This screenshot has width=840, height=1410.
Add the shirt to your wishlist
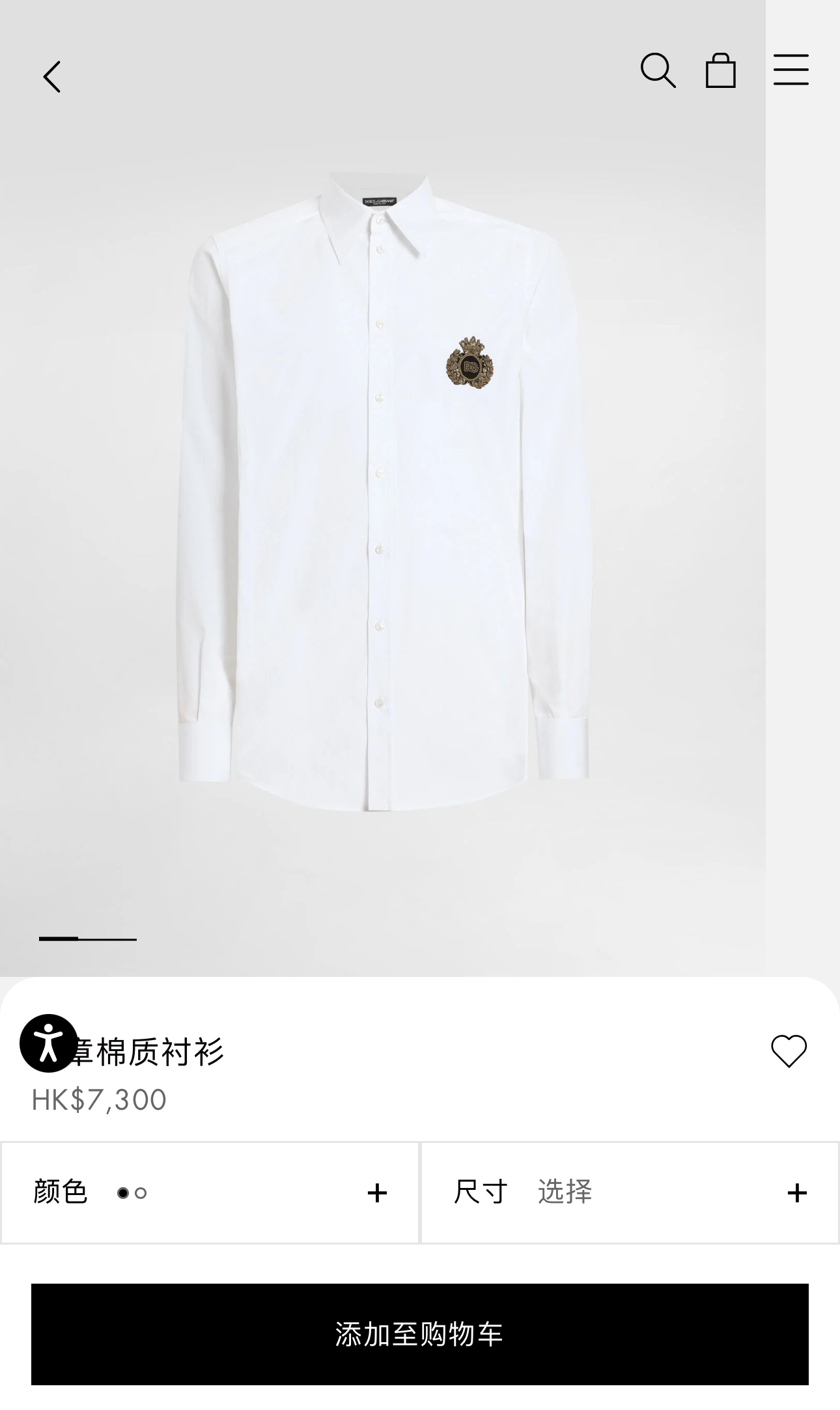tap(789, 1050)
